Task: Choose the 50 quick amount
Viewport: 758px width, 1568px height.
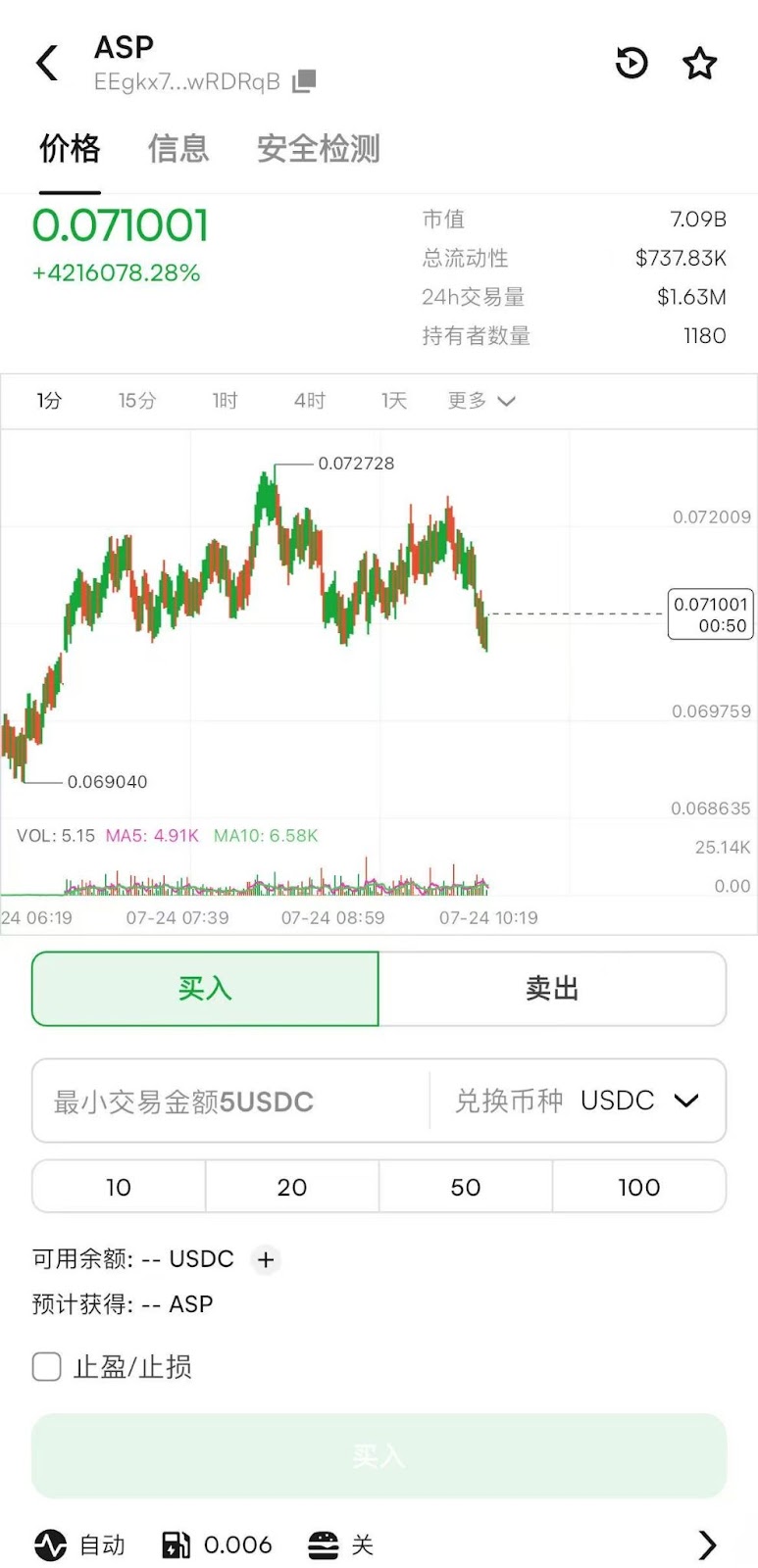Action: pyautogui.click(x=465, y=1187)
